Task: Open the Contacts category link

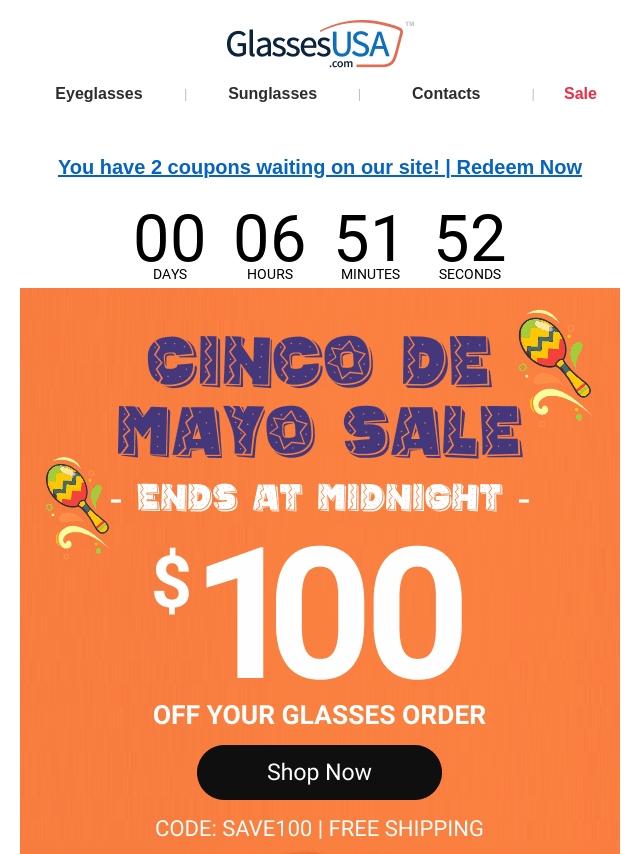Action: [446, 93]
